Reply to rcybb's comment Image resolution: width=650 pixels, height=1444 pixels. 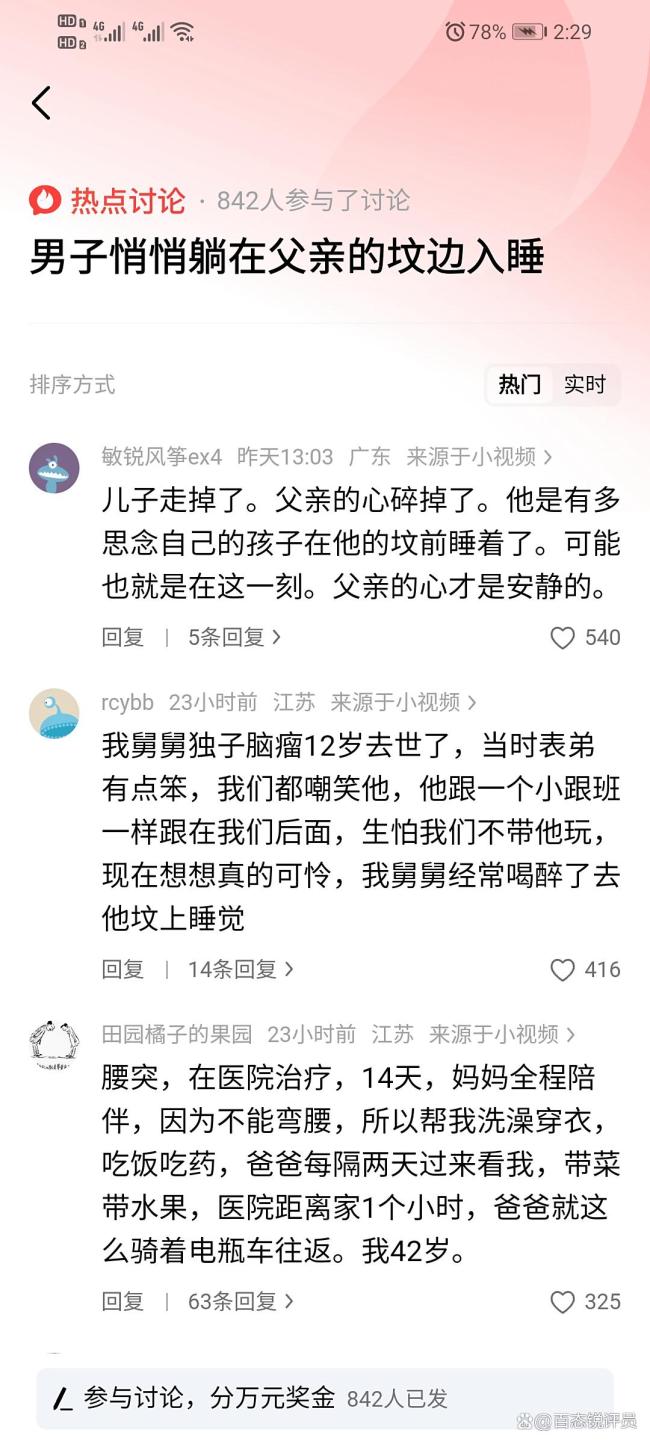point(123,969)
